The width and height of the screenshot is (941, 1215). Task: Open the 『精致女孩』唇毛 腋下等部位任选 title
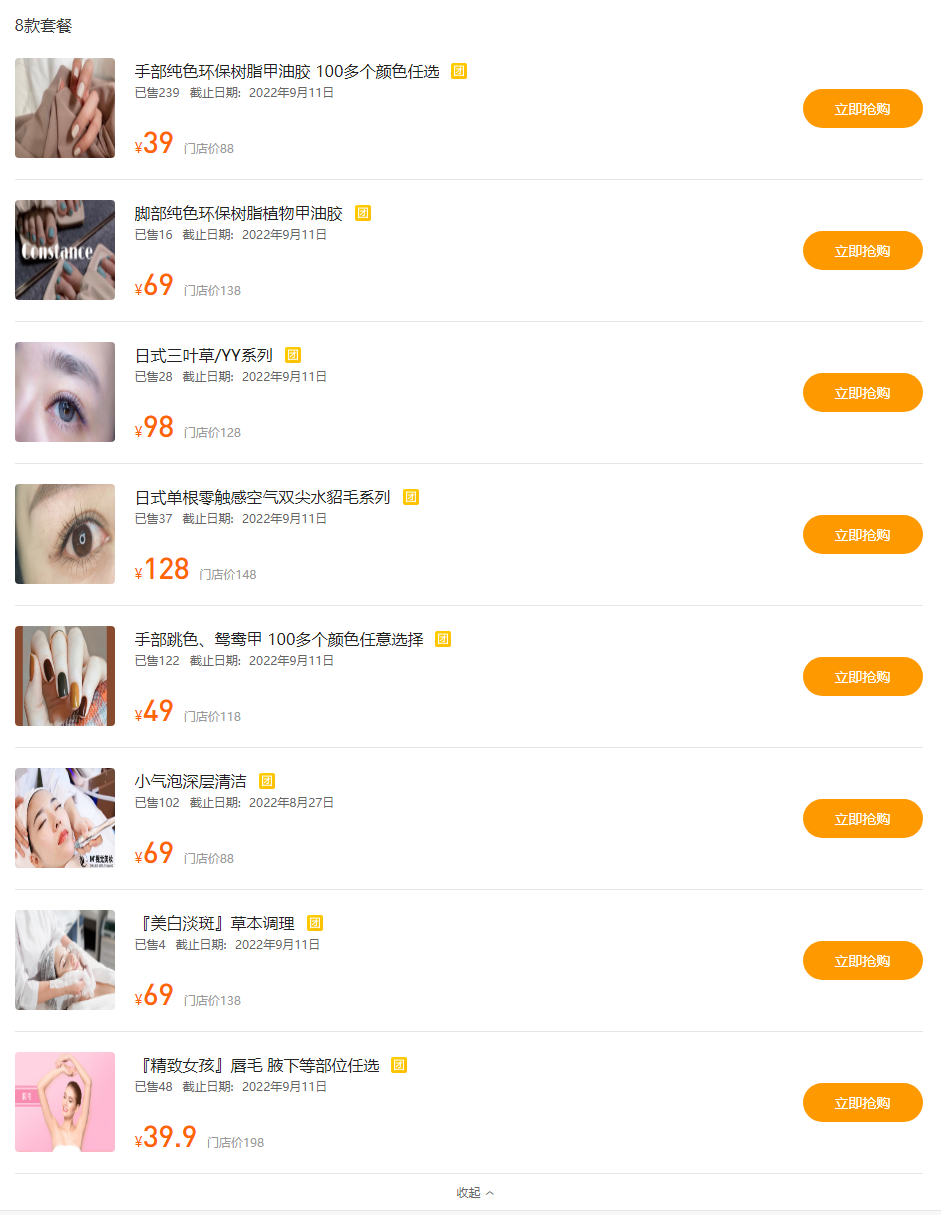tap(257, 1065)
